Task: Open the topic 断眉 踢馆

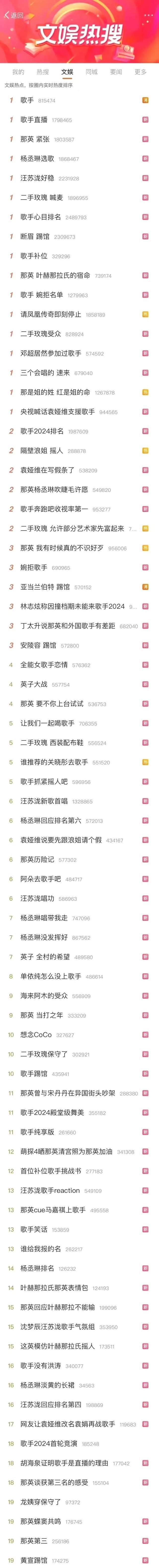Action: point(35,237)
